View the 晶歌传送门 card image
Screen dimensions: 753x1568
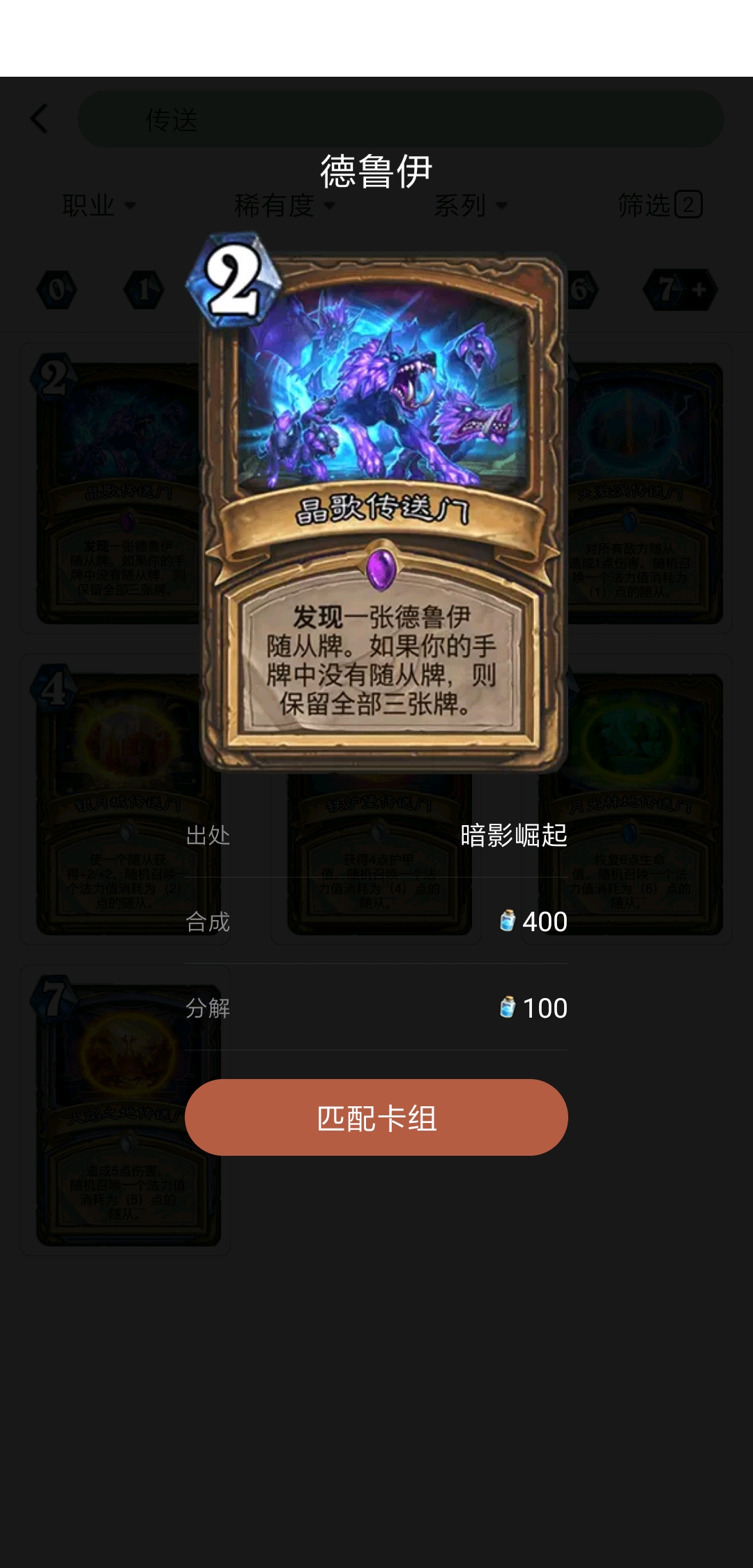pos(376,502)
